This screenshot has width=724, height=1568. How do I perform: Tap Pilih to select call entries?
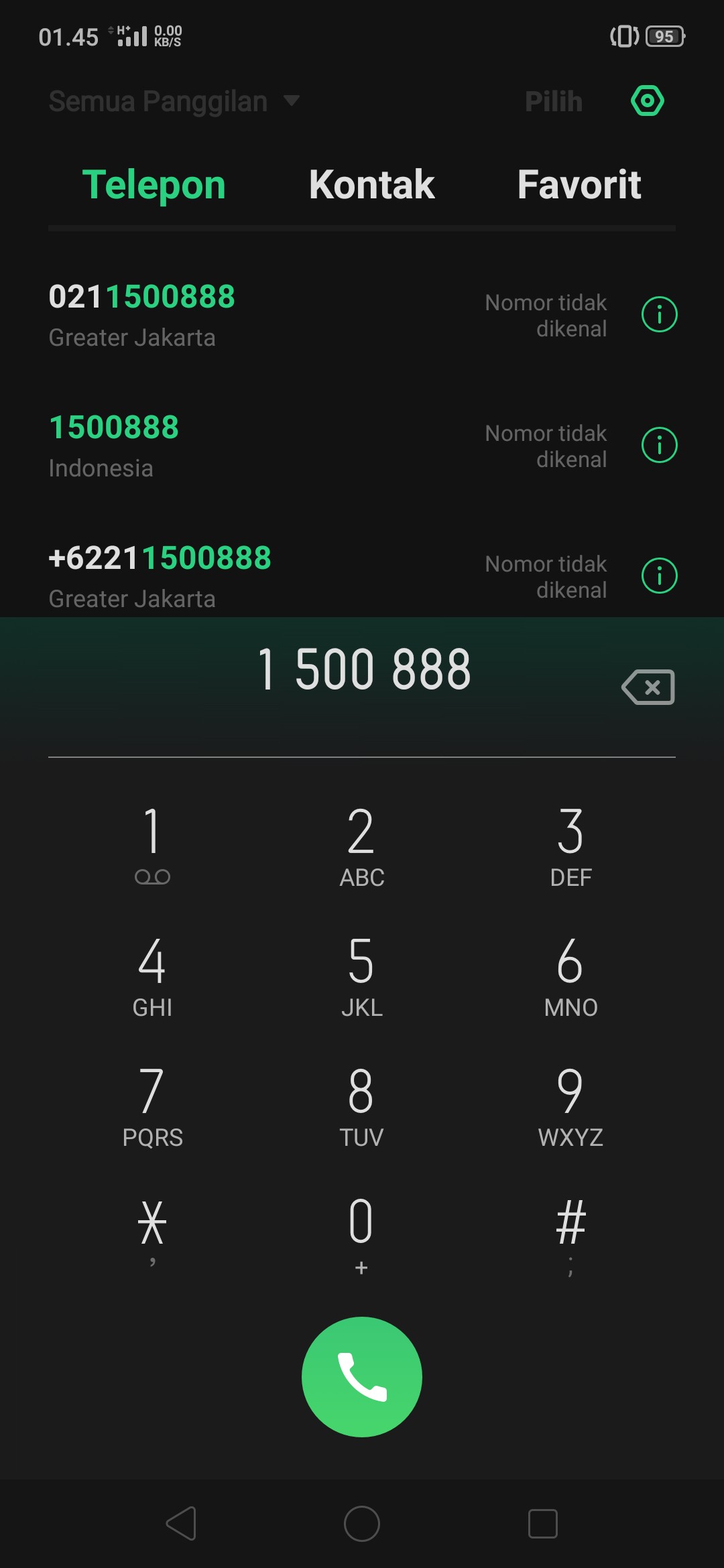[x=553, y=101]
